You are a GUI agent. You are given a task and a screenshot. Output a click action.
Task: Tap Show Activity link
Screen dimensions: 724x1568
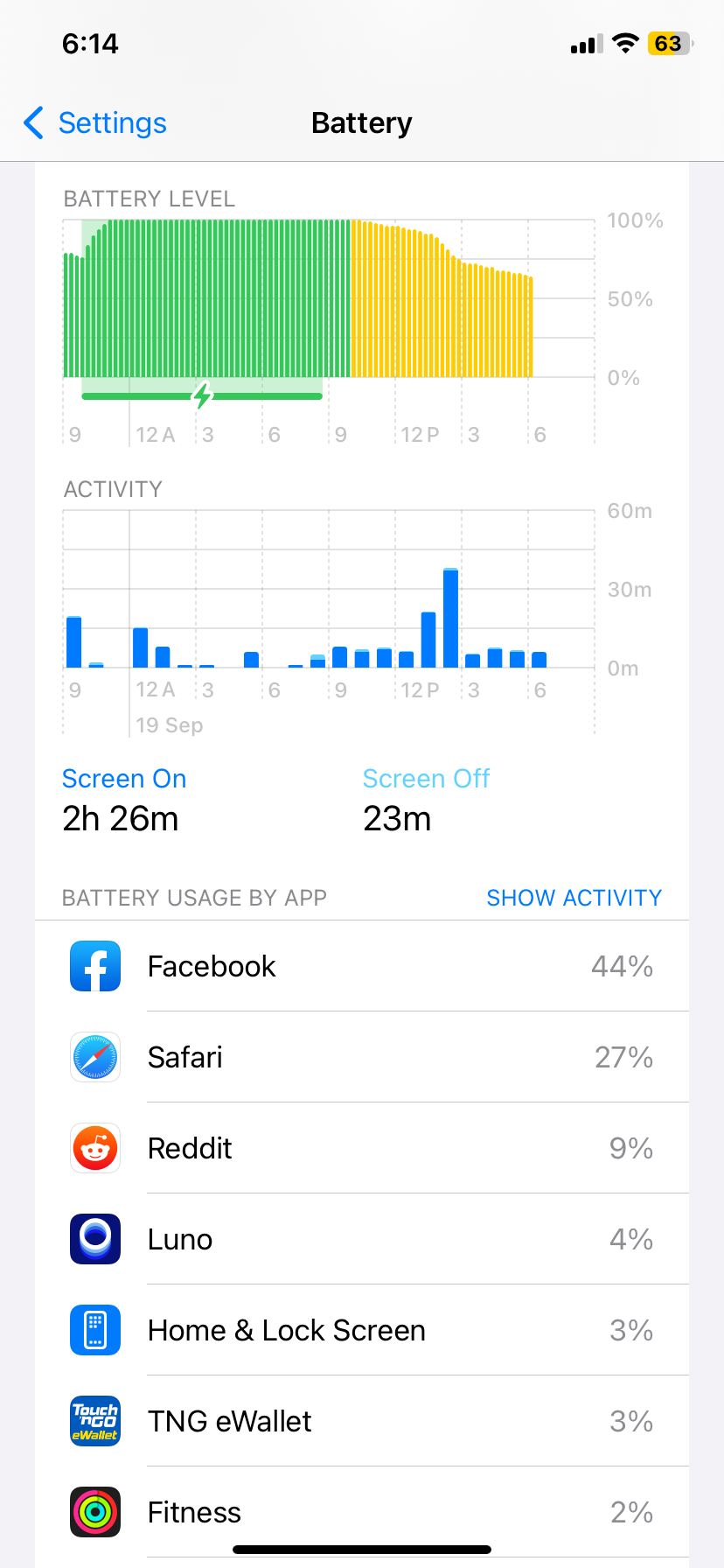point(574,898)
